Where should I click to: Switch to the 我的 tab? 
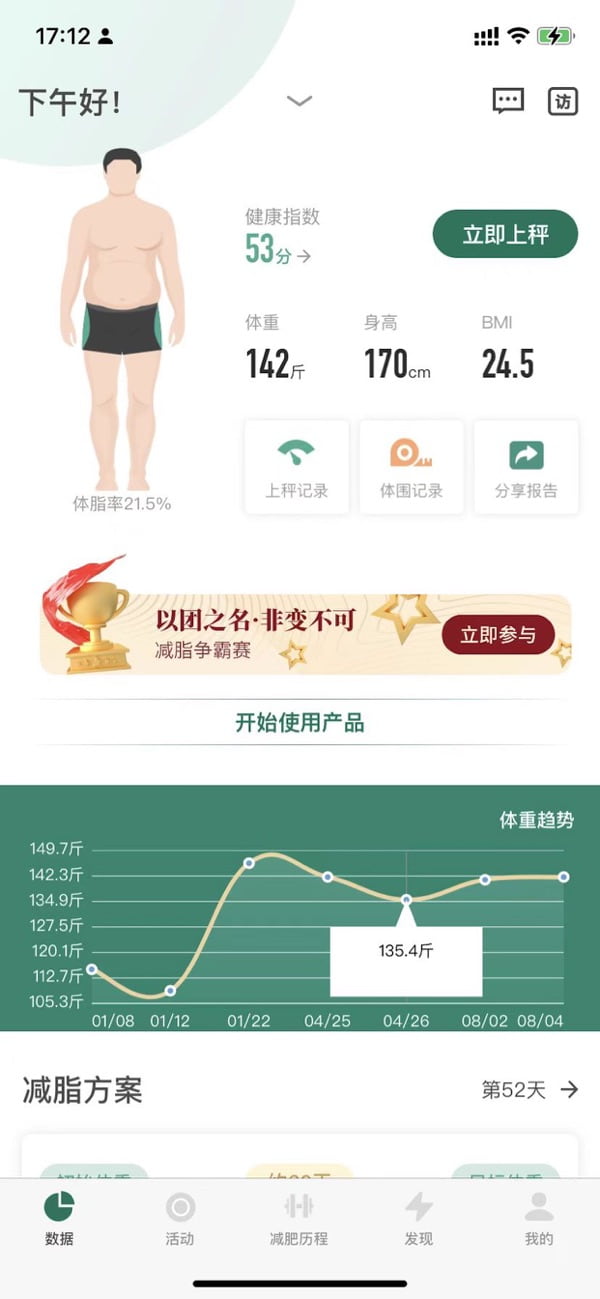539,1218
